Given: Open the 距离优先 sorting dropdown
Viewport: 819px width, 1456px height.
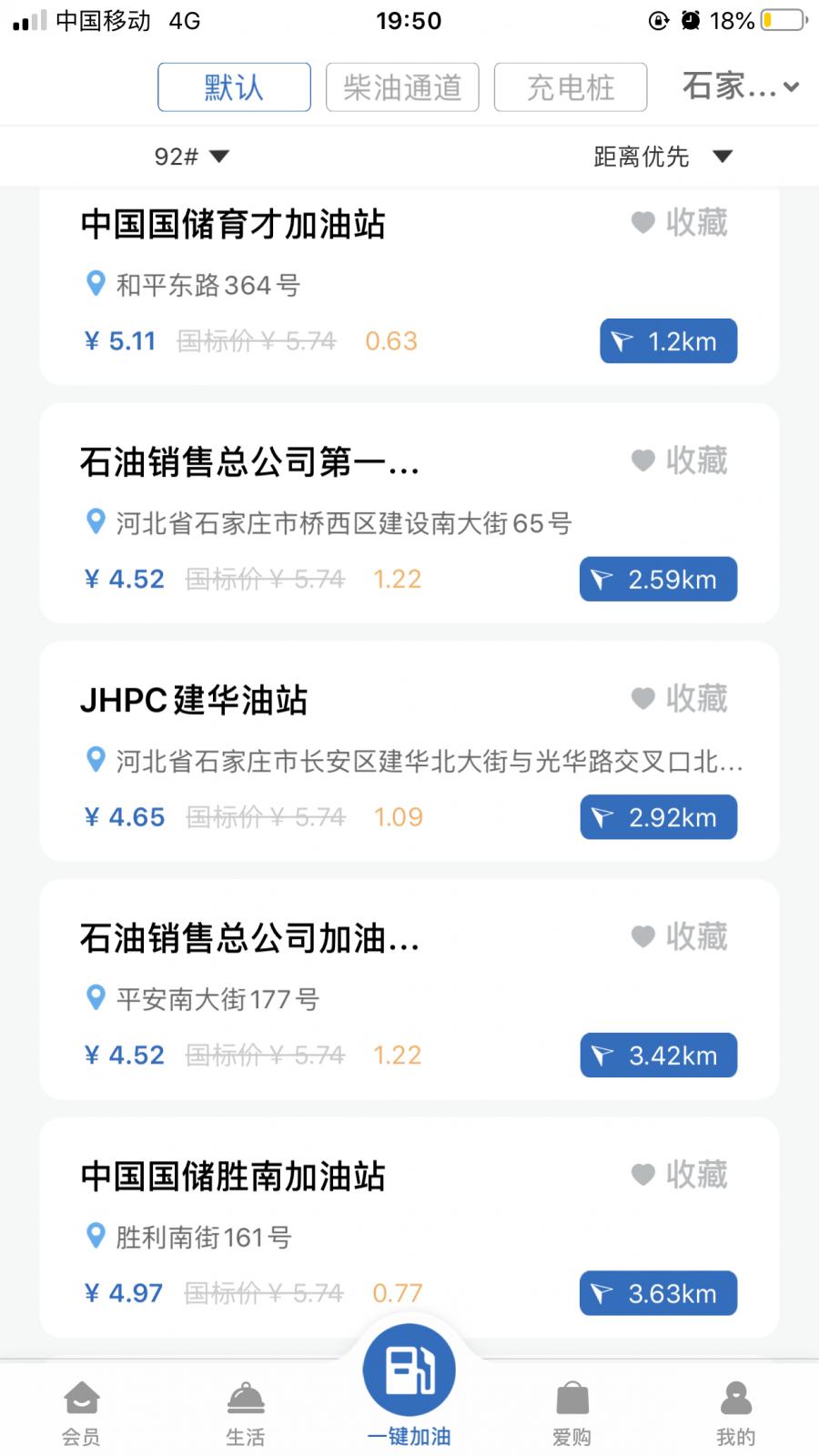Looking at the screenshot, I should [x=658, y=156].
